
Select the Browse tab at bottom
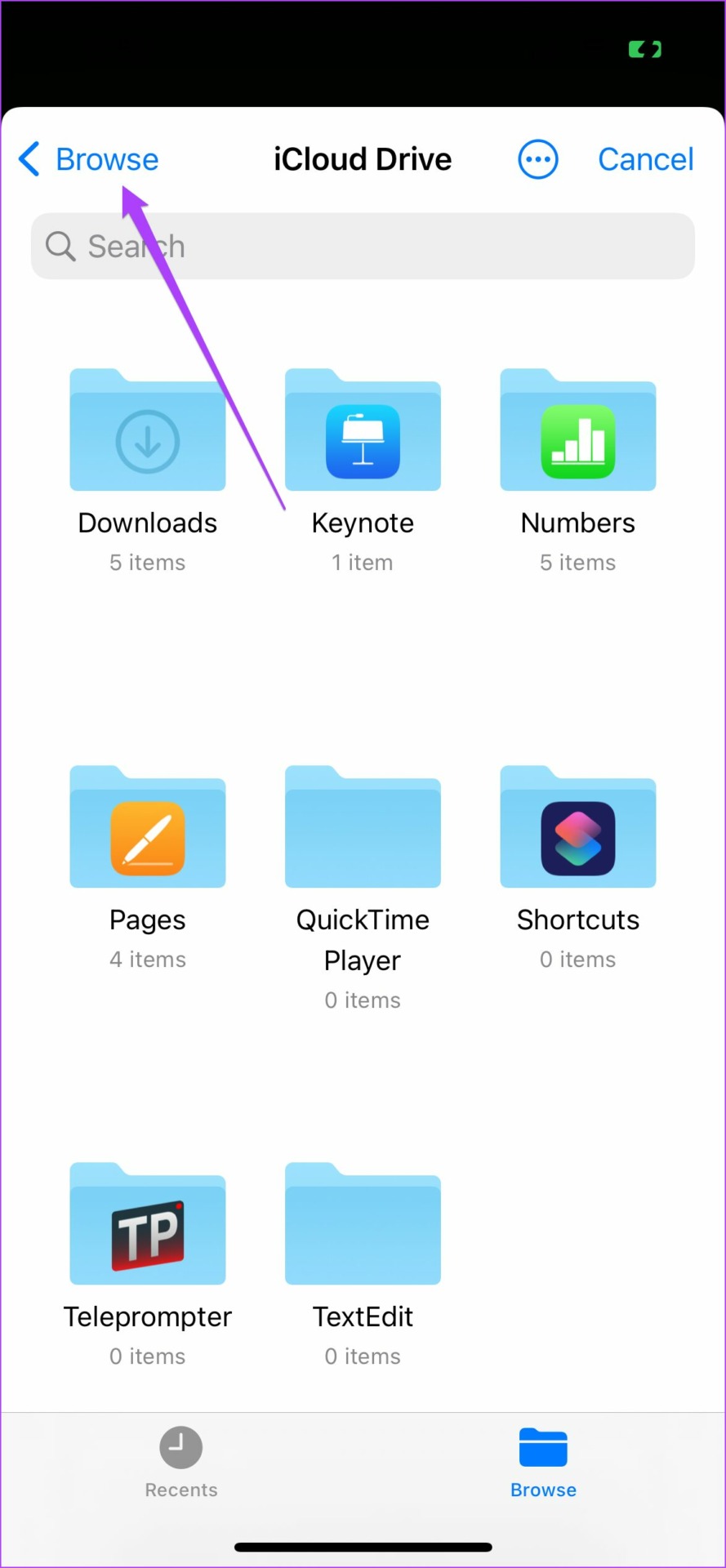pos(543,1463)
